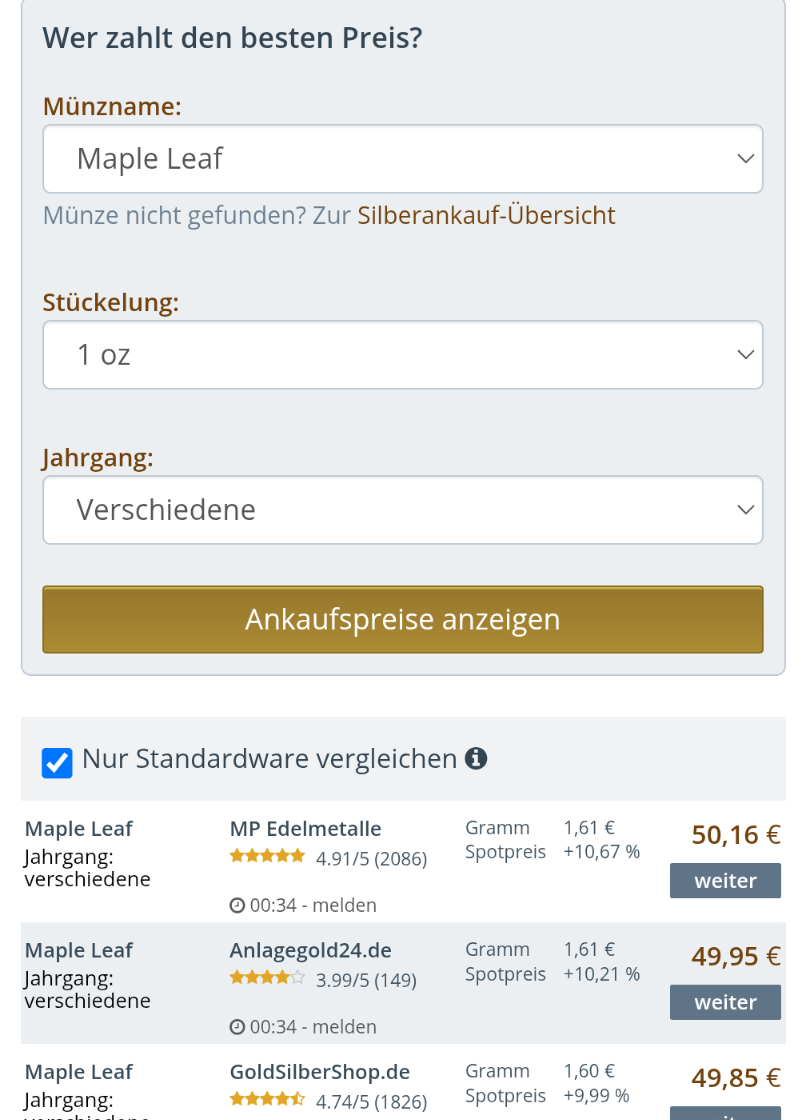Expand the Stückelung dropdown showing 1 oz
The height and width of the screenshot is (1120, 806).
402,355
